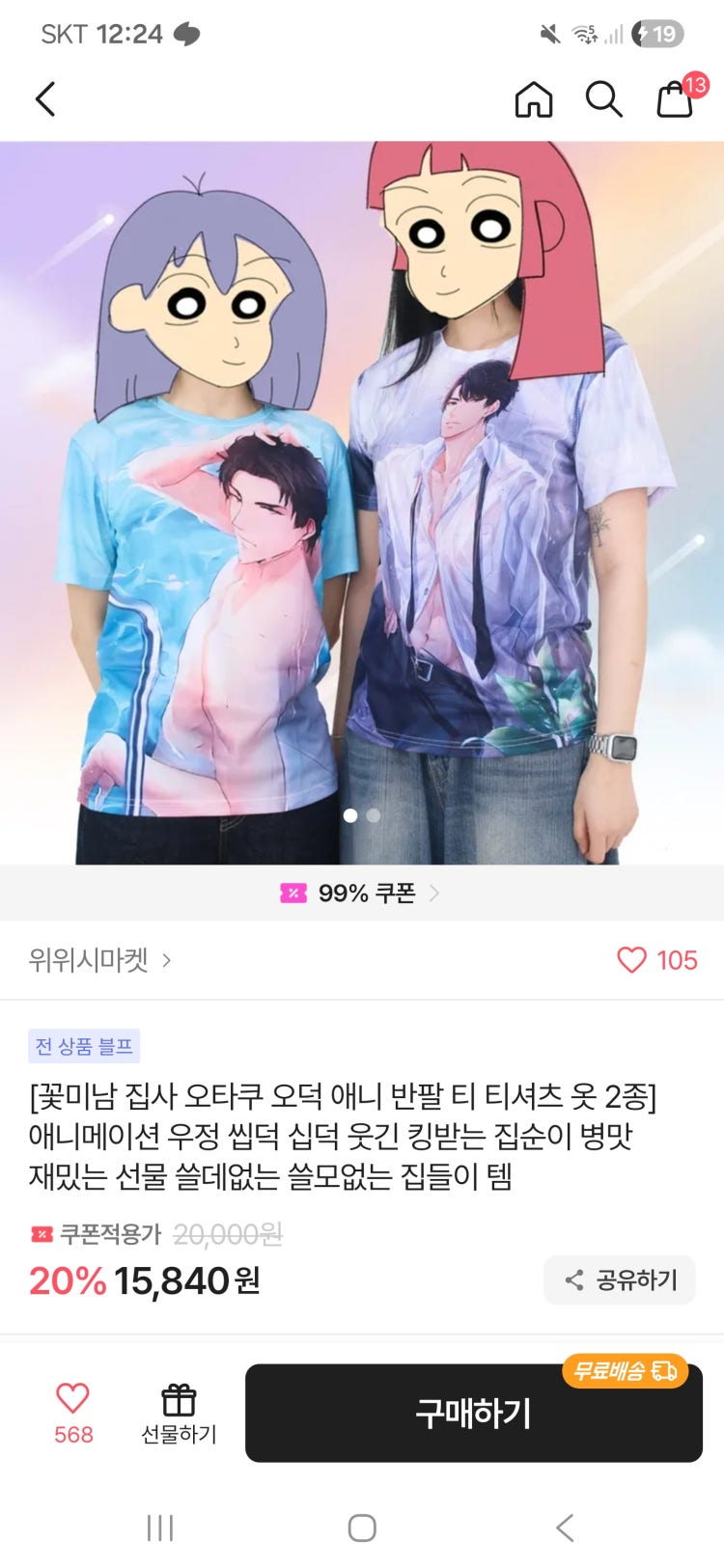
Task: Open the home icon in the header
Action: point(533,99)
